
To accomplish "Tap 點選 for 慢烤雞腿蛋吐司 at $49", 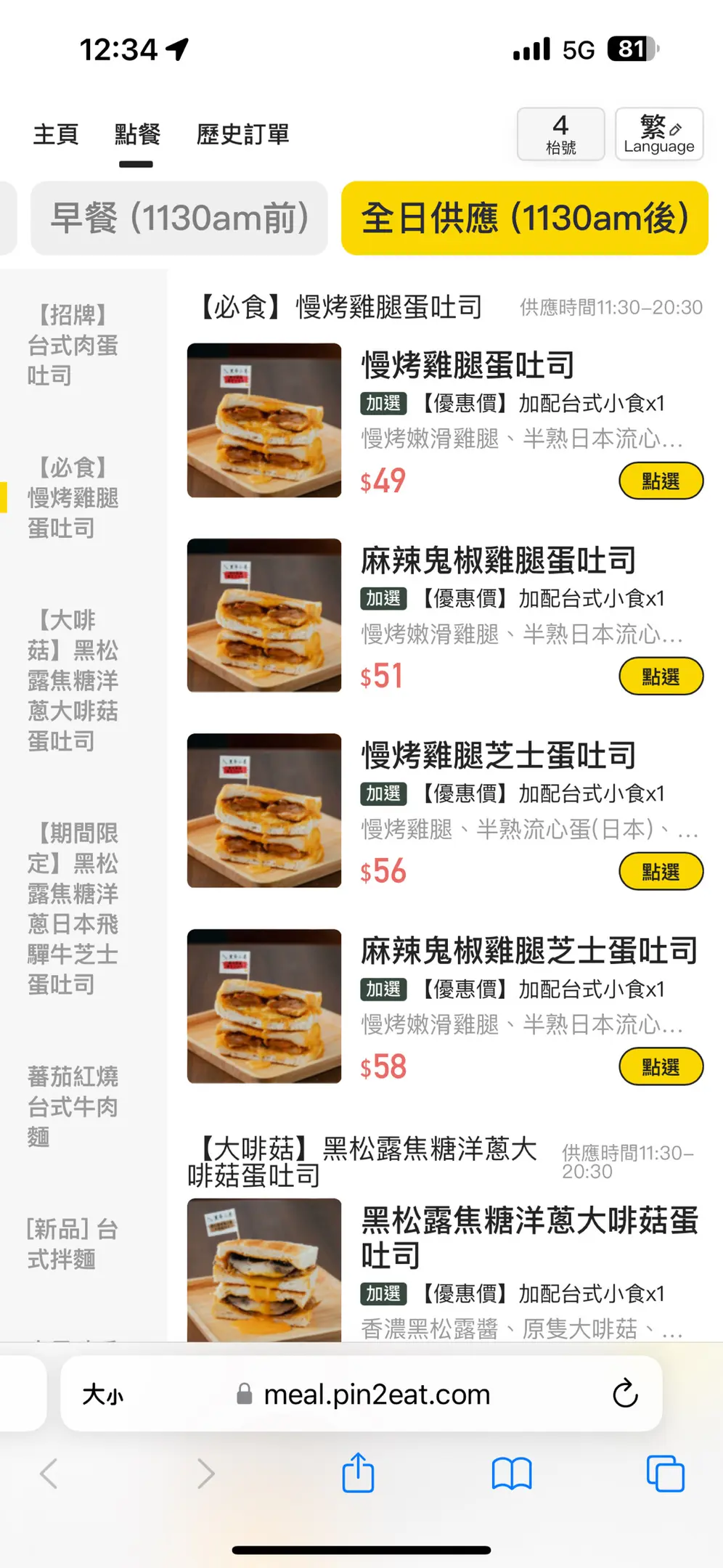I will click(x=661, y=481).
